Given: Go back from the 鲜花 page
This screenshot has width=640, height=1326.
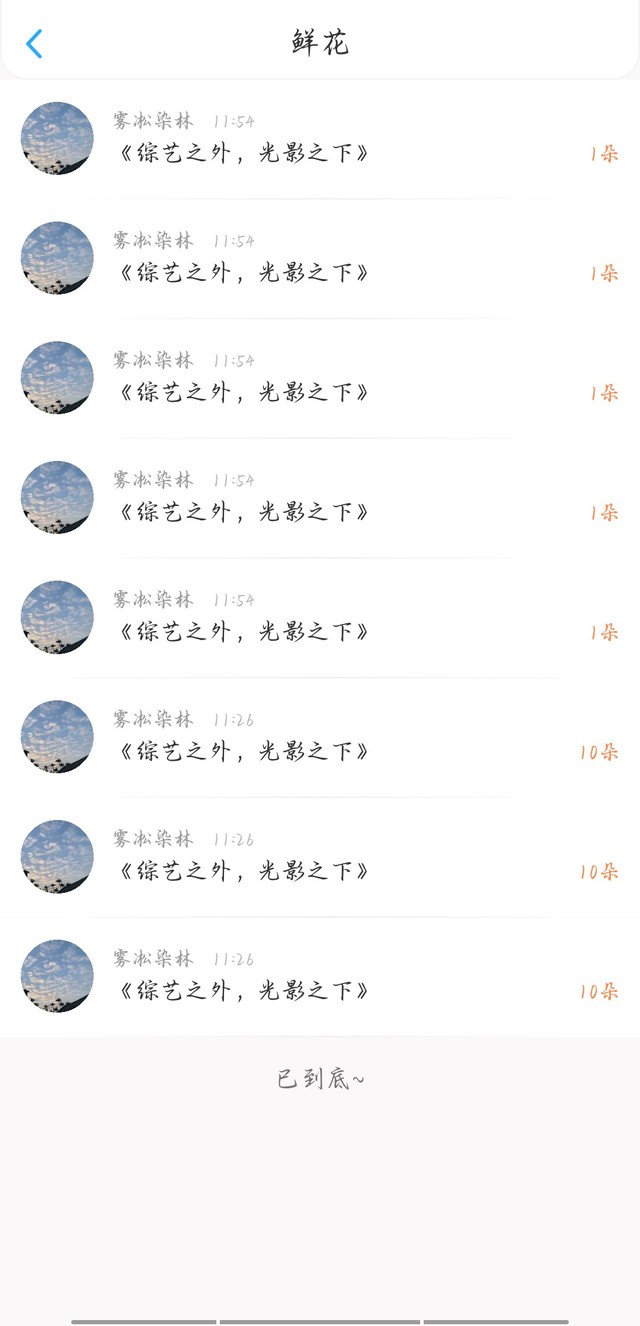Looking at the screenshot, I should click(x=34, y=44).
